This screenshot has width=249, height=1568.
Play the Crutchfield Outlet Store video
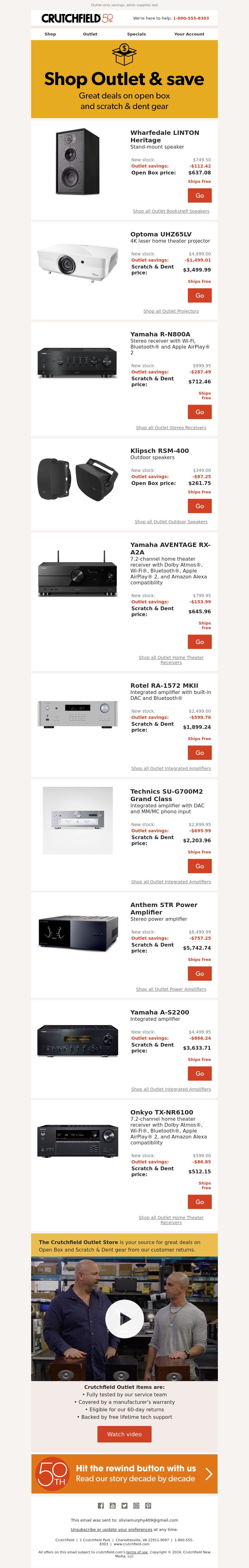(124, 1319)
